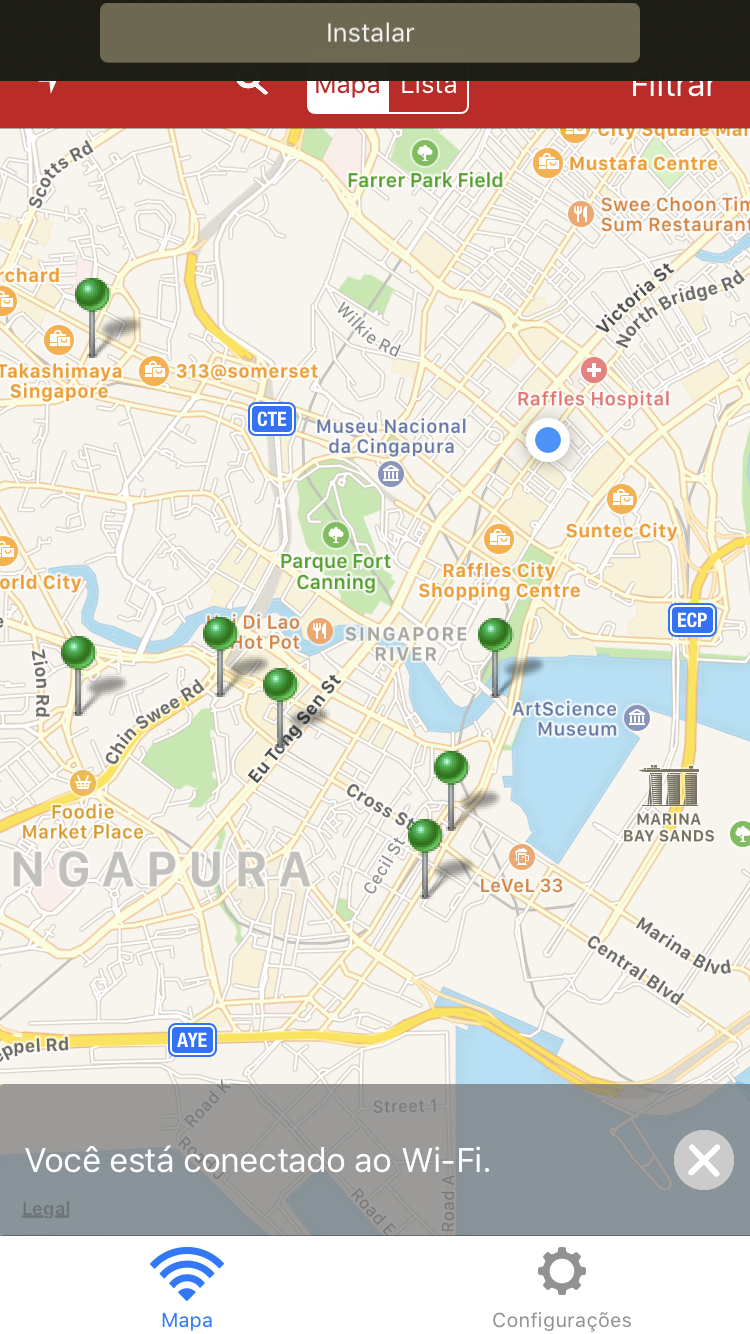
Task: Open the Filtrar options
Action: (x=672, y=88)
